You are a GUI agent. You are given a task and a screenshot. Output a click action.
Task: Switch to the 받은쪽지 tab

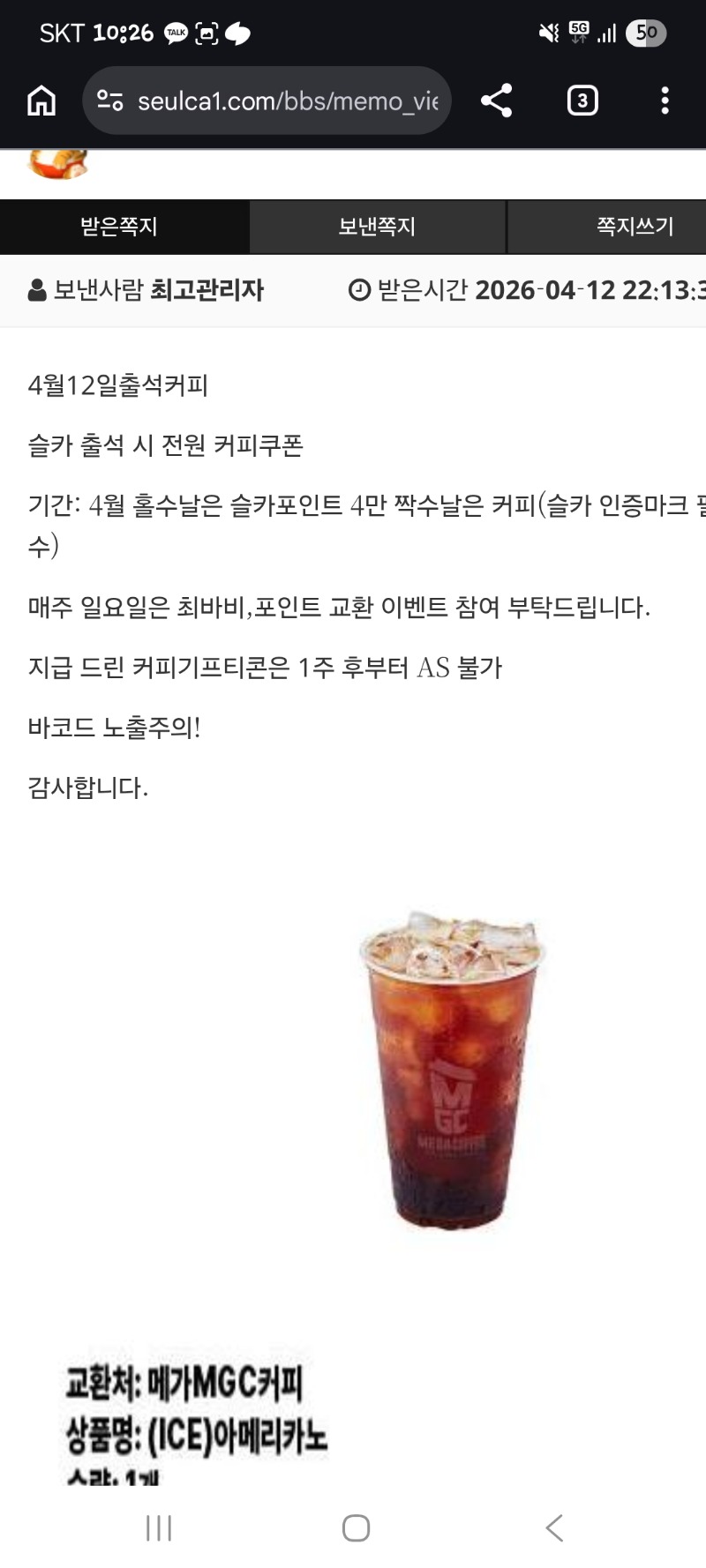119,227
